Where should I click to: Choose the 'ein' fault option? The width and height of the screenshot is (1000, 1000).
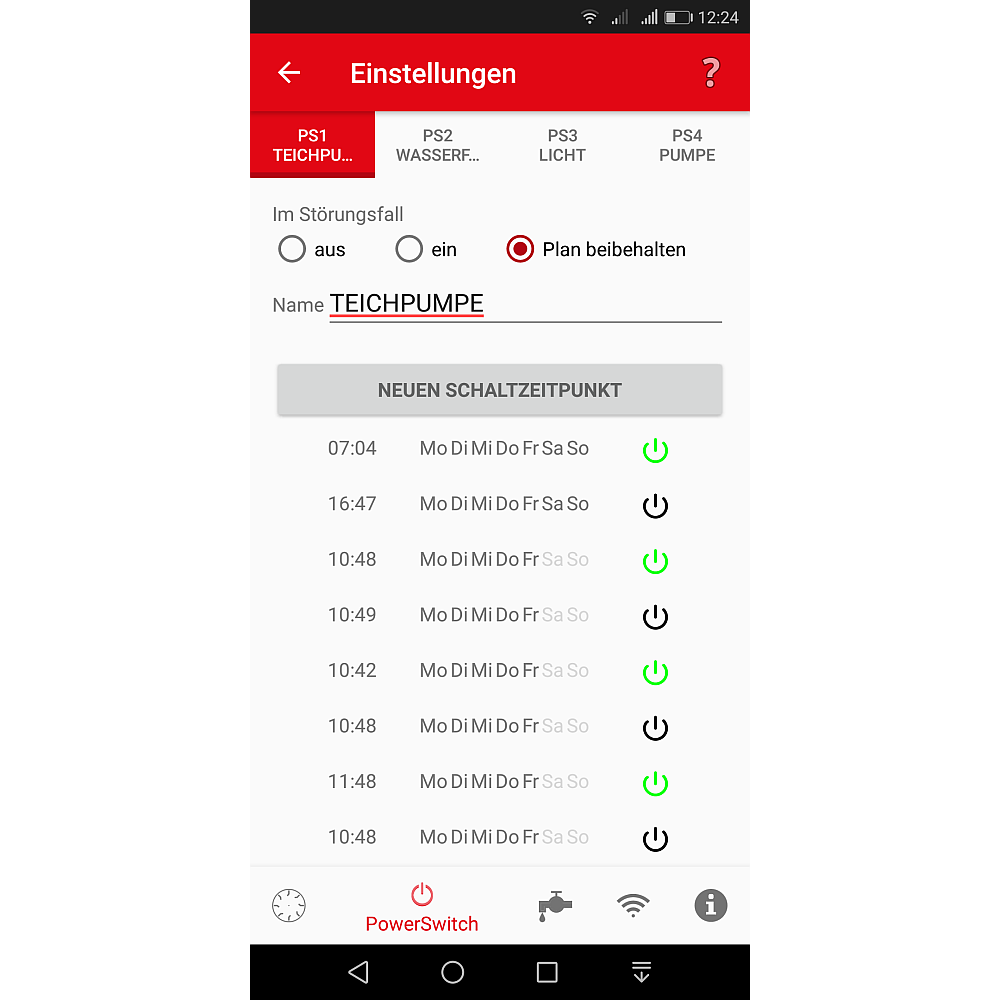pyautogui.click(x=409, y=249)
